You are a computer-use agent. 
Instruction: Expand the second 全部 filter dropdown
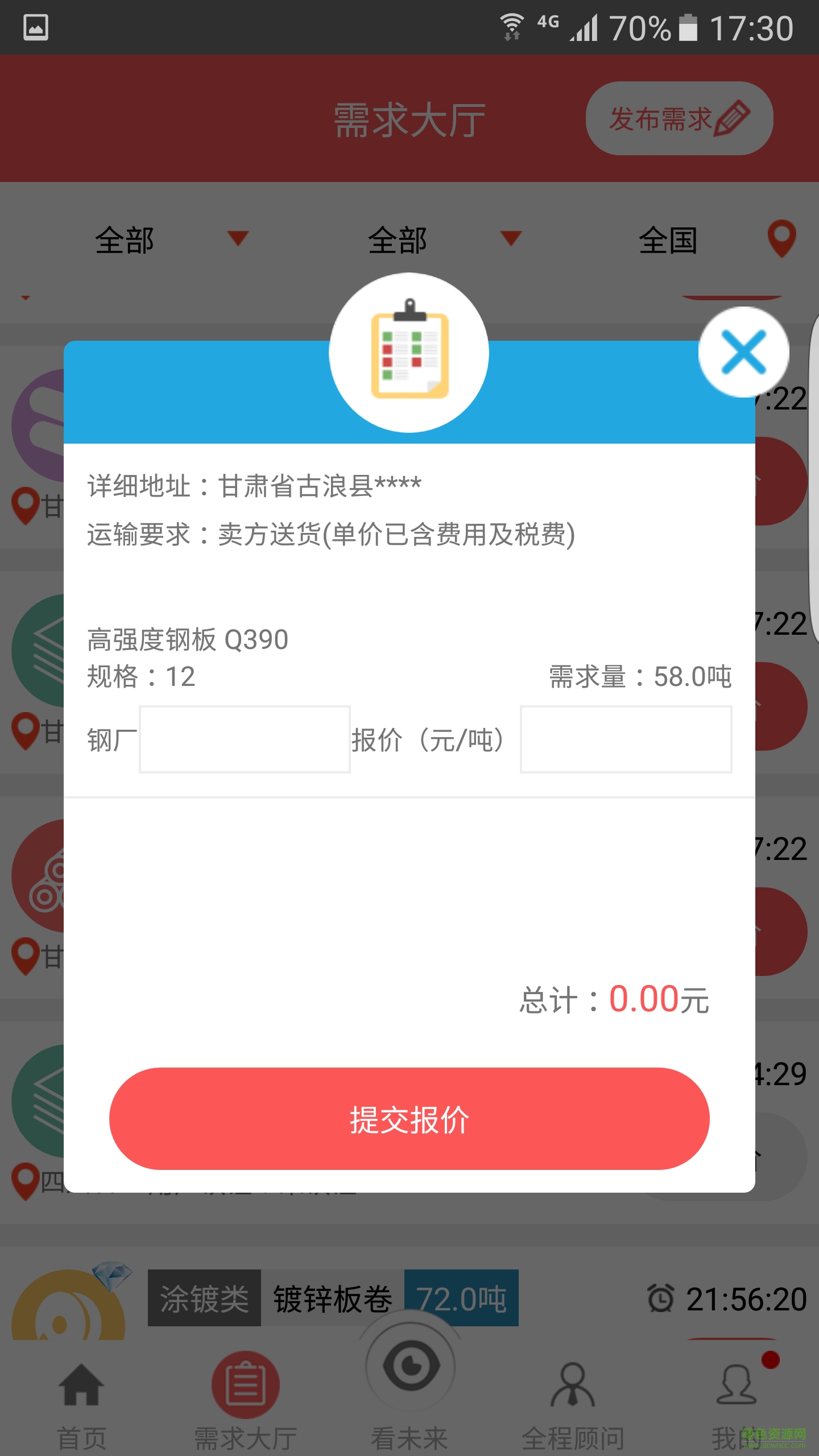511,240
